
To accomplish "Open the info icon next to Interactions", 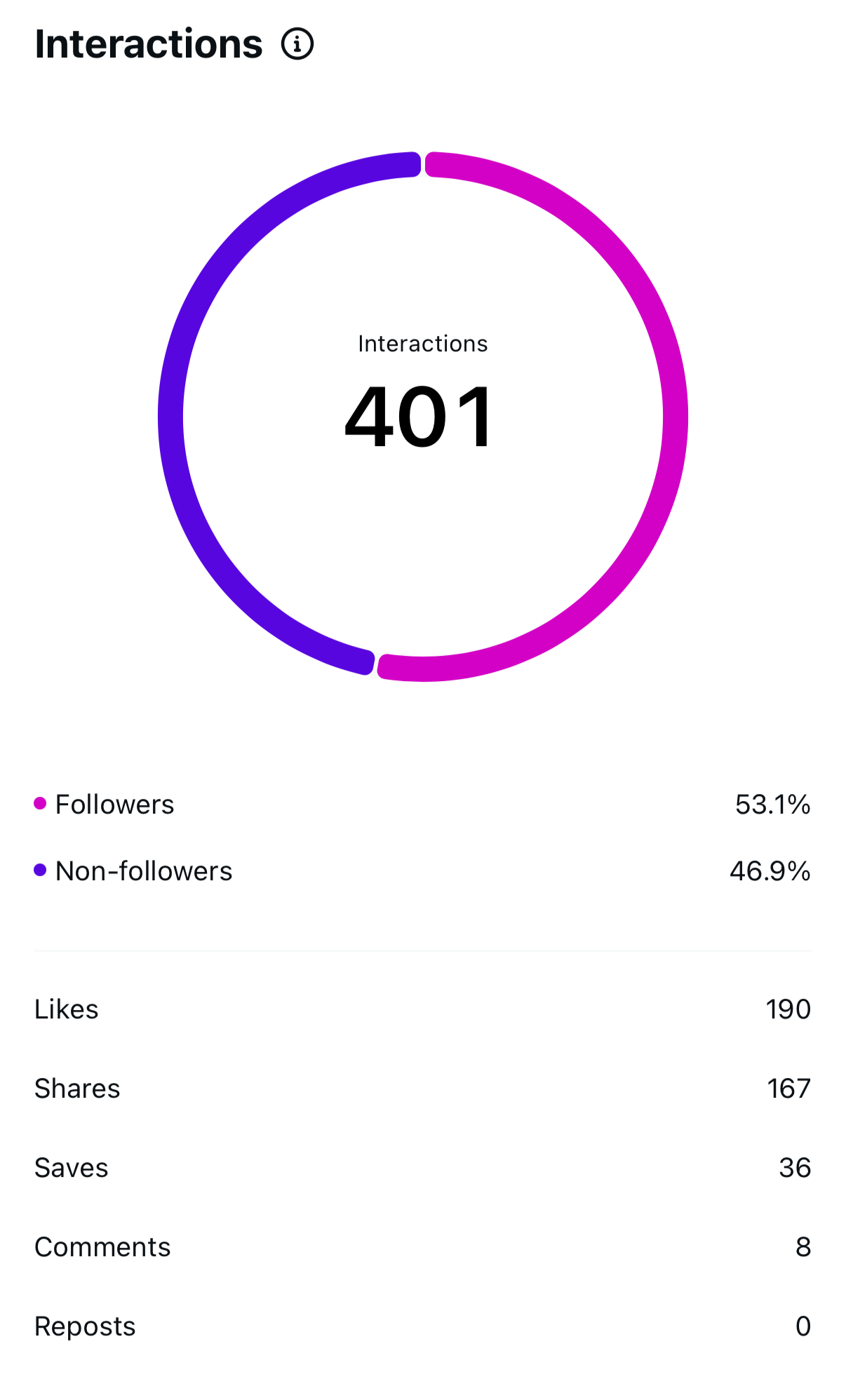I will click(x=297, y=44).
